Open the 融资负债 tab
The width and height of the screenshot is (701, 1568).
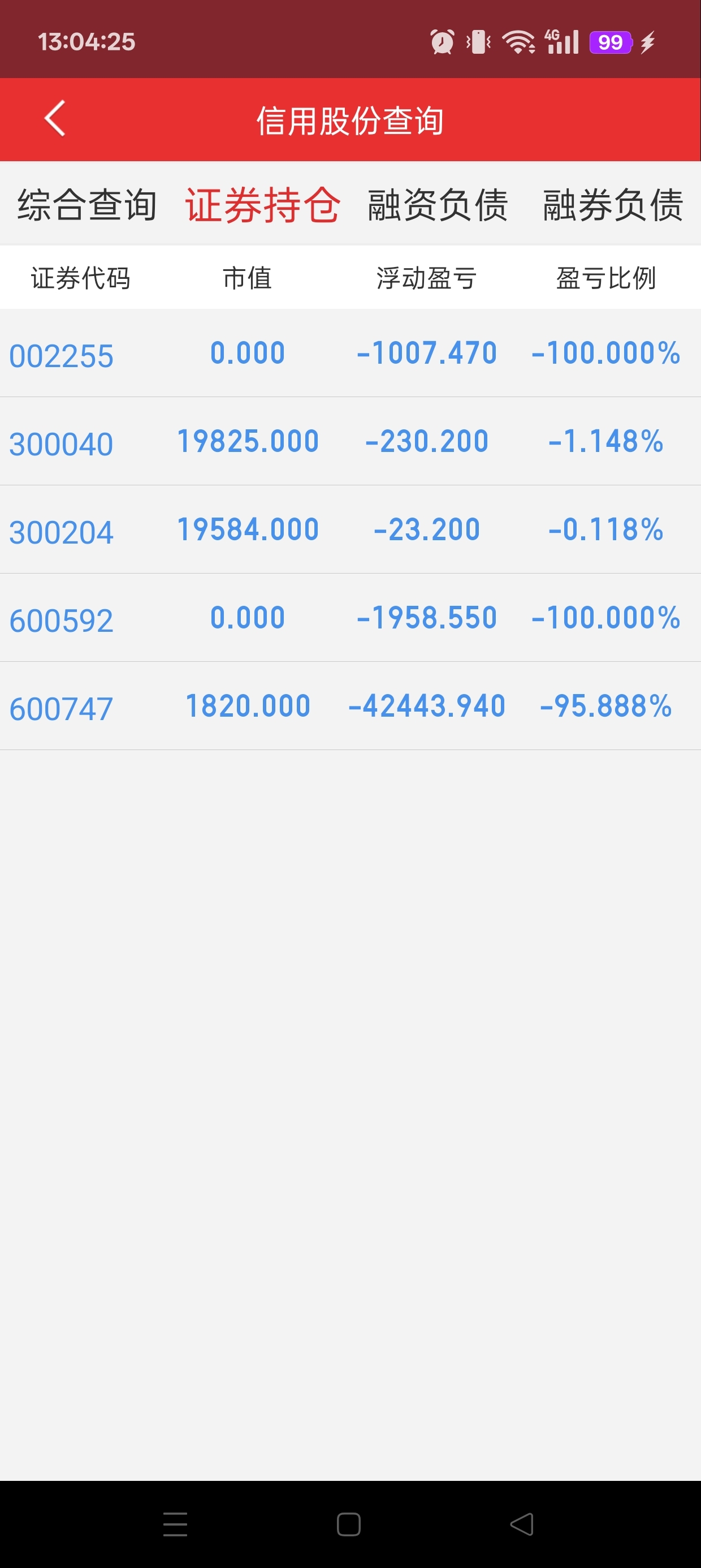click(x=438, y=205)
